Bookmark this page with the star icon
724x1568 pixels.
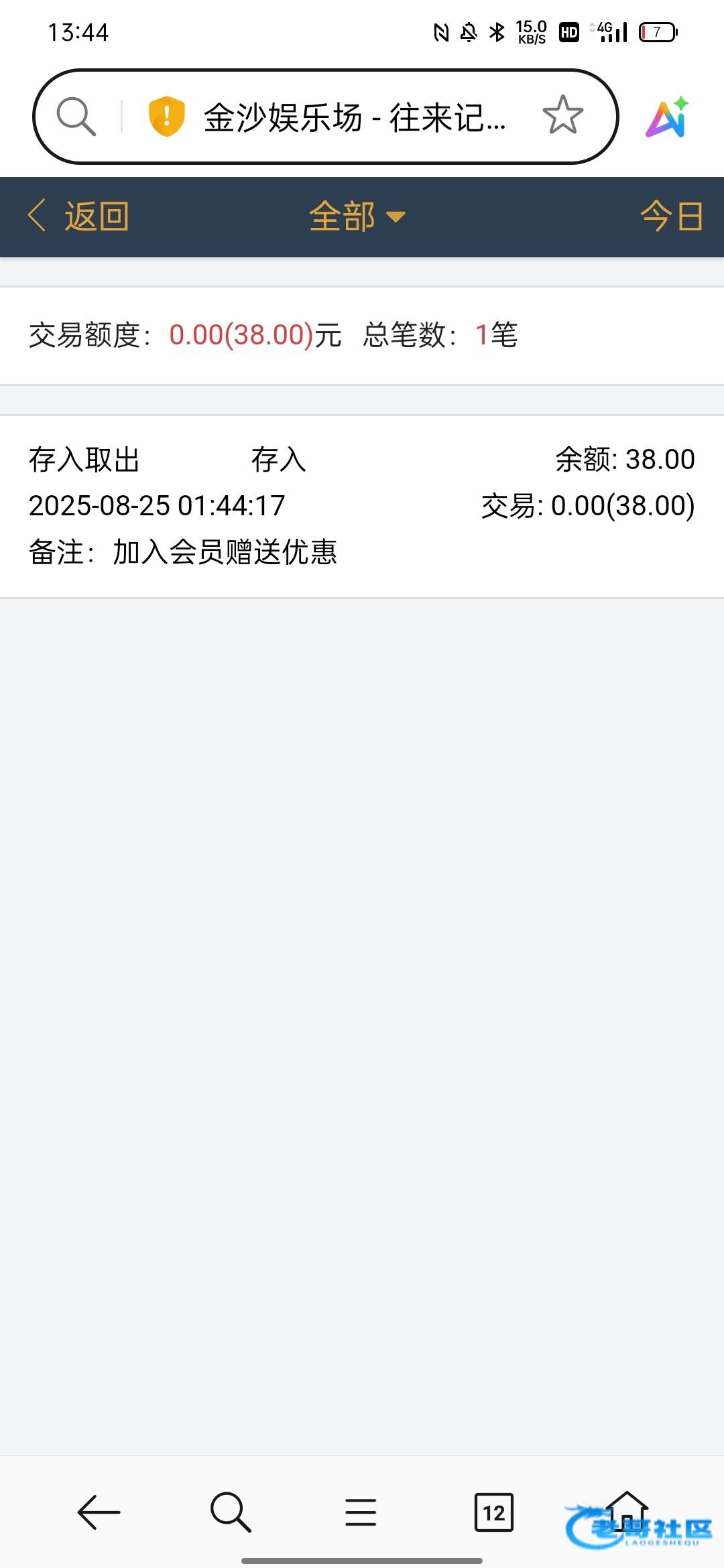(x=562, y=115)
